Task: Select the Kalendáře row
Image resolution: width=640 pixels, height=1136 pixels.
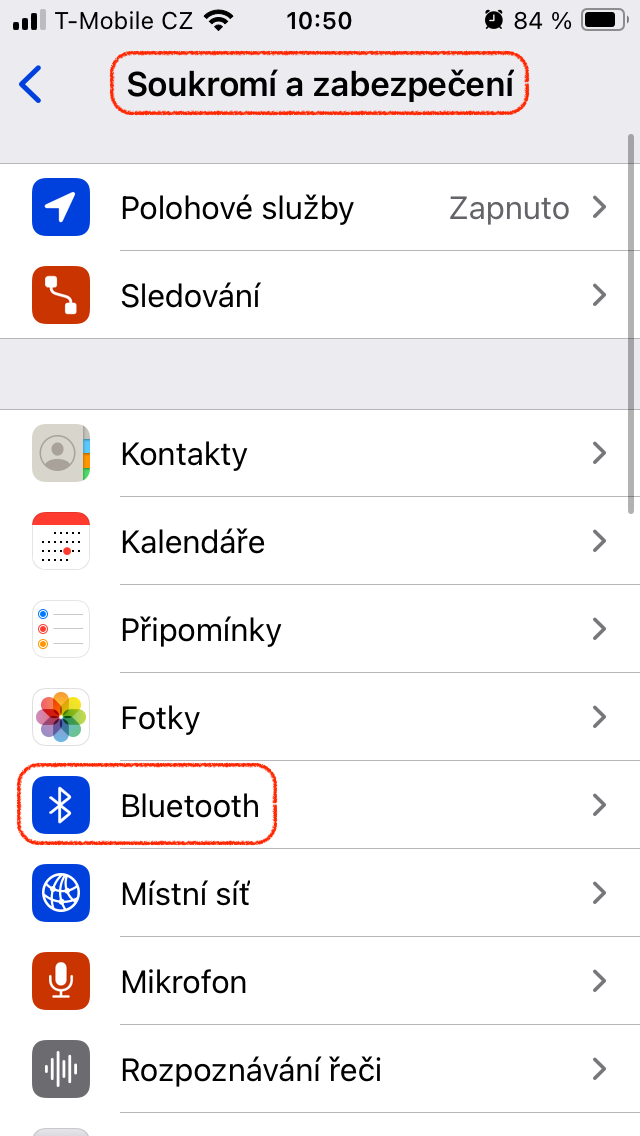Action: tap(320, 542)
